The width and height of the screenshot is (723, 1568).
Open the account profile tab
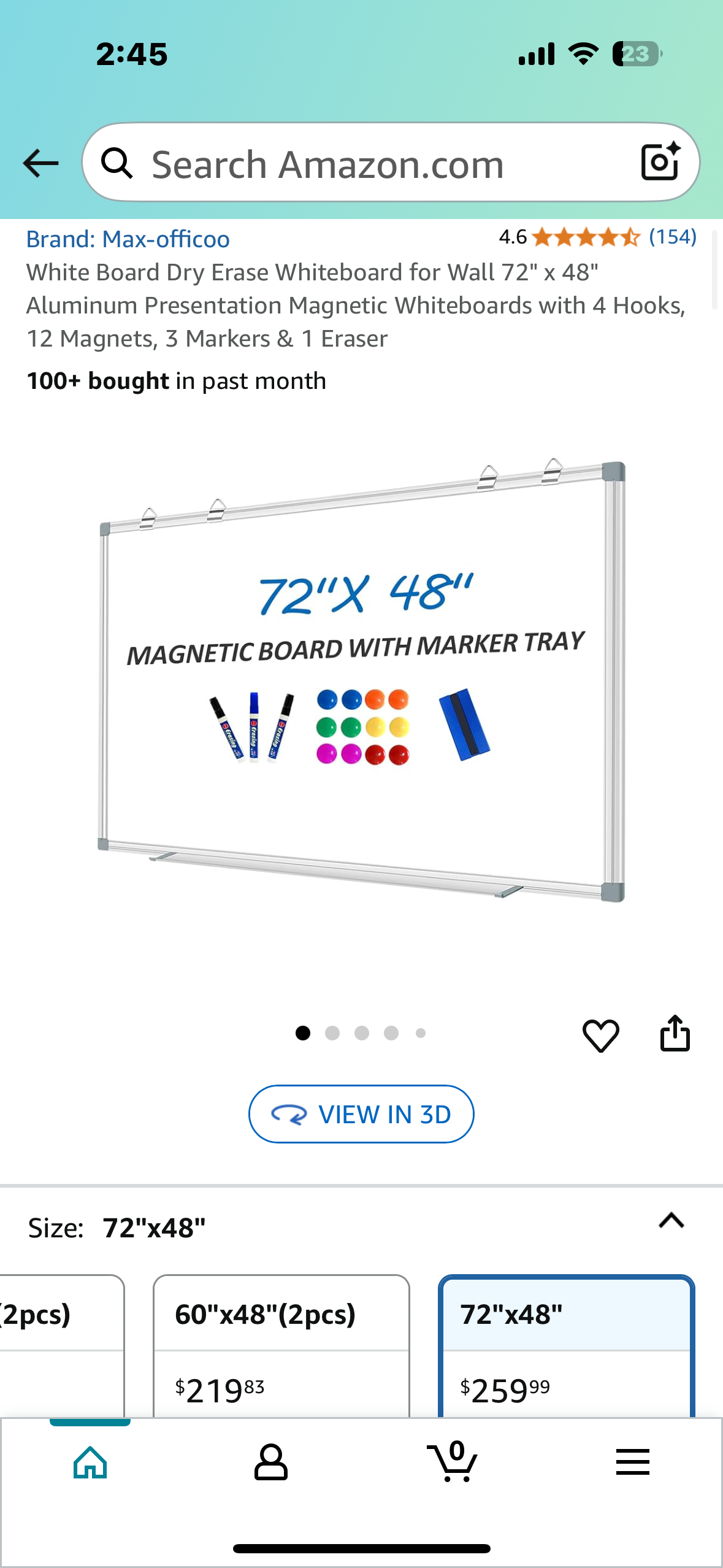coord(270,1462)
